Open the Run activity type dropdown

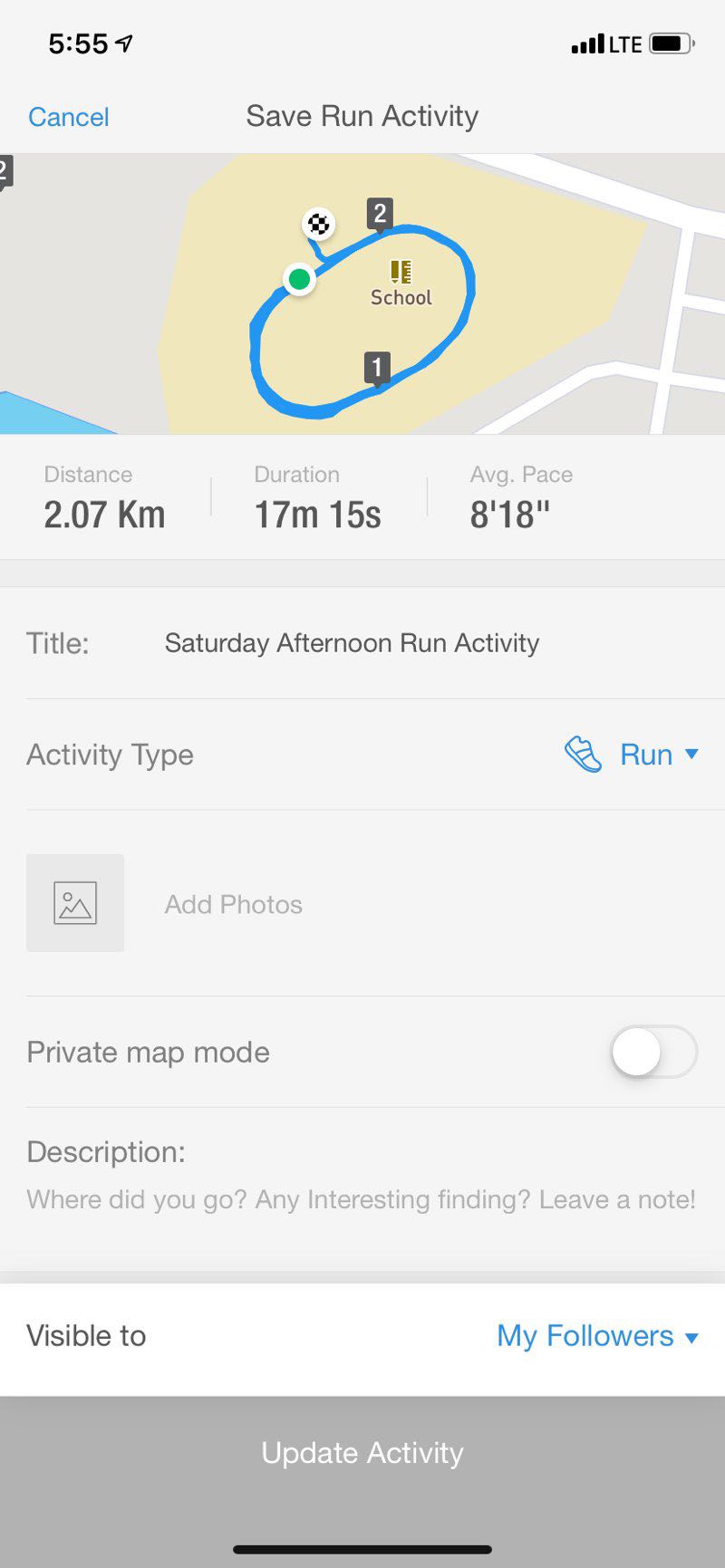point(643,755)
